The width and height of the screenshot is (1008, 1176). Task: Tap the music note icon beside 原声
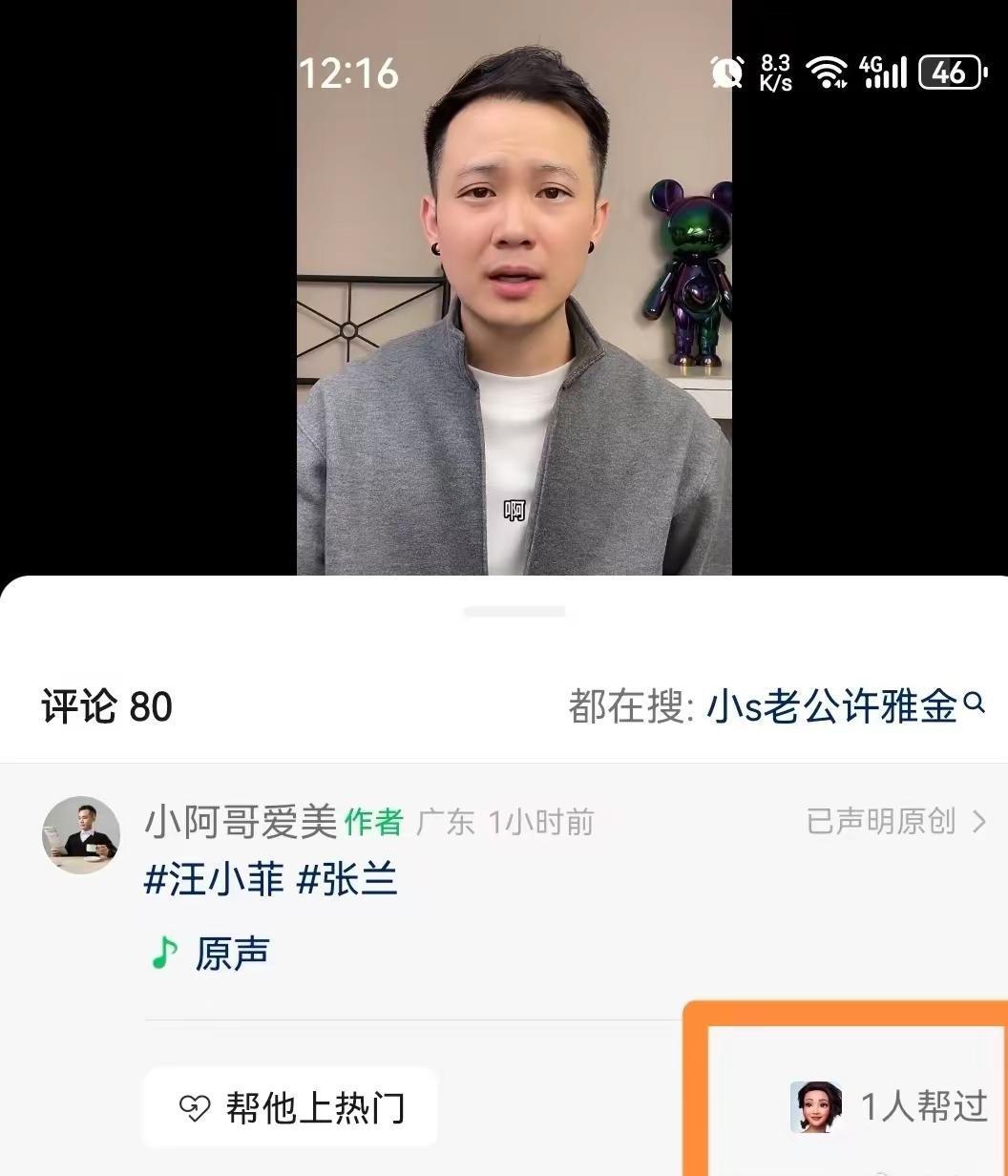pyautogui.click(x=167, y=951)
